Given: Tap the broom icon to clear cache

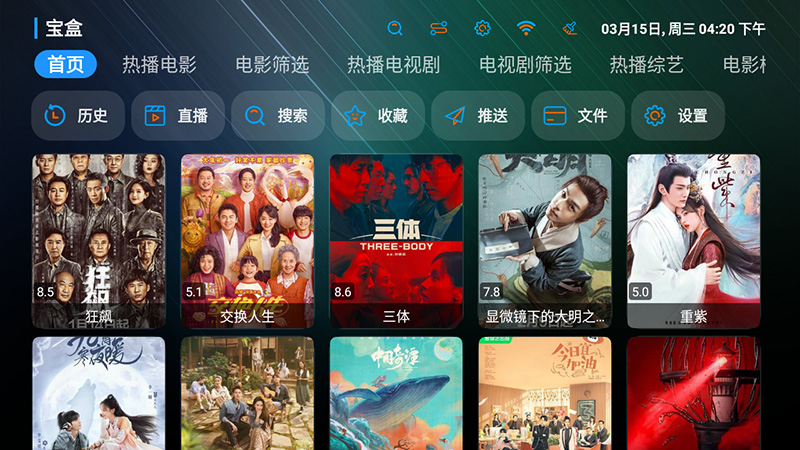Looking at the screenshot, I should [570, 28].
